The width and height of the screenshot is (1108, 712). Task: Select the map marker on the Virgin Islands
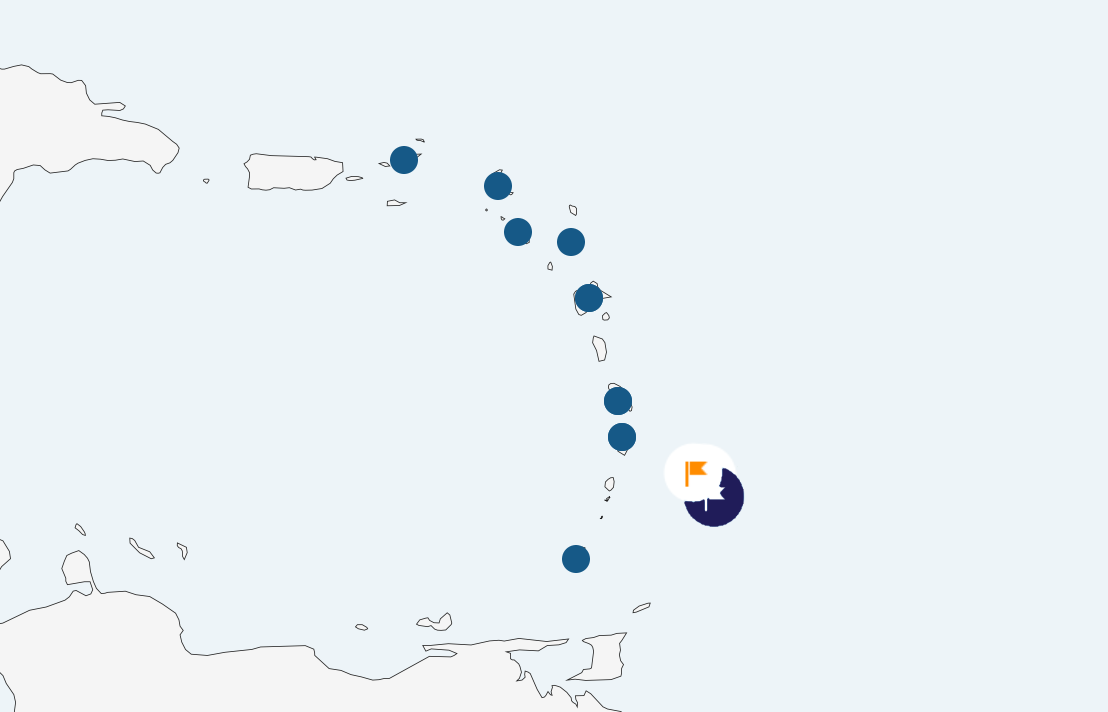click(x=404, y=160)
